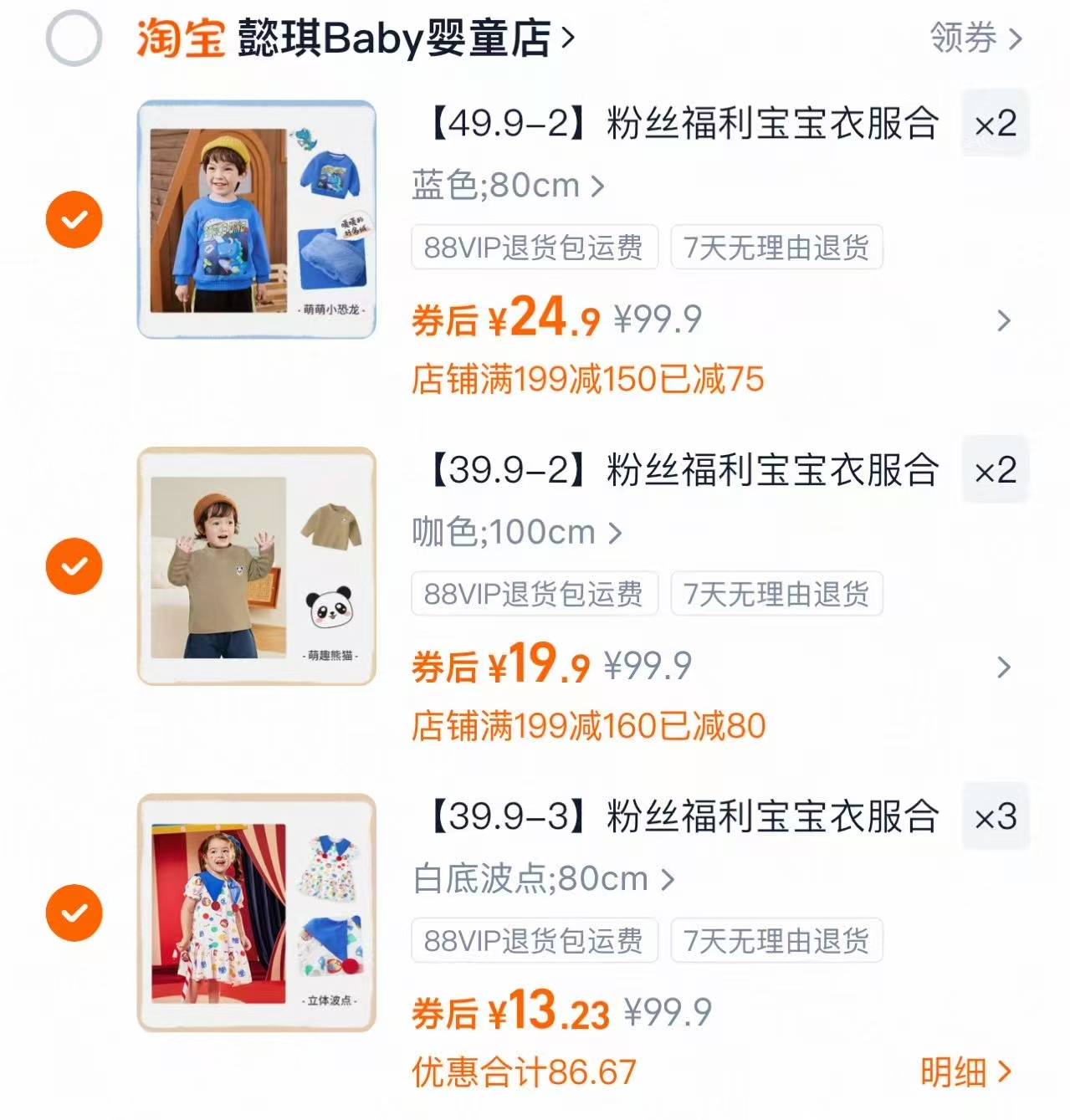This screenshot has height=1120, width=1070.
Task: Open the polka dot dress product image
Action: [257, 913]
